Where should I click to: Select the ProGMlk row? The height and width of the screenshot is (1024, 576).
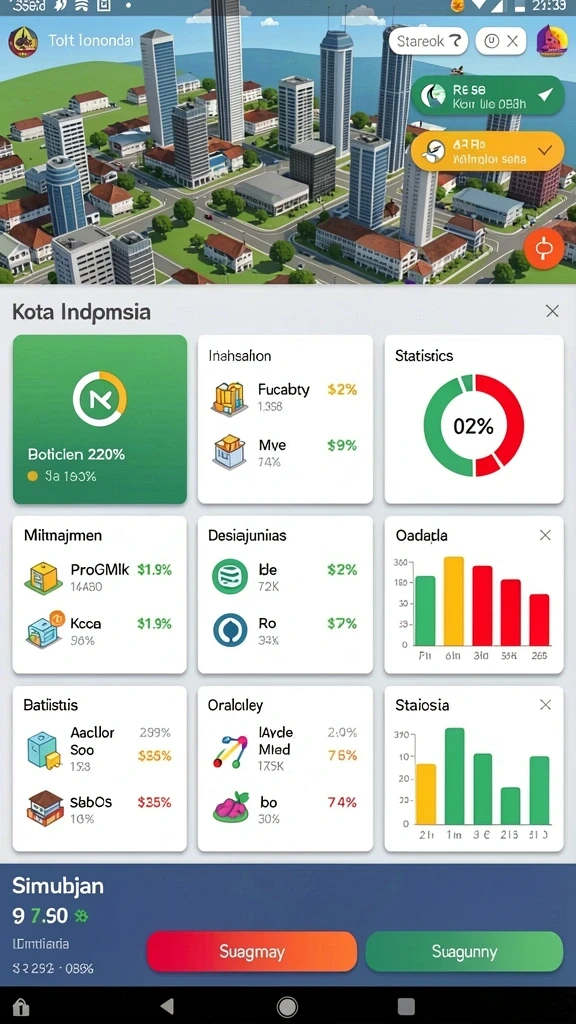coord(99,577)
